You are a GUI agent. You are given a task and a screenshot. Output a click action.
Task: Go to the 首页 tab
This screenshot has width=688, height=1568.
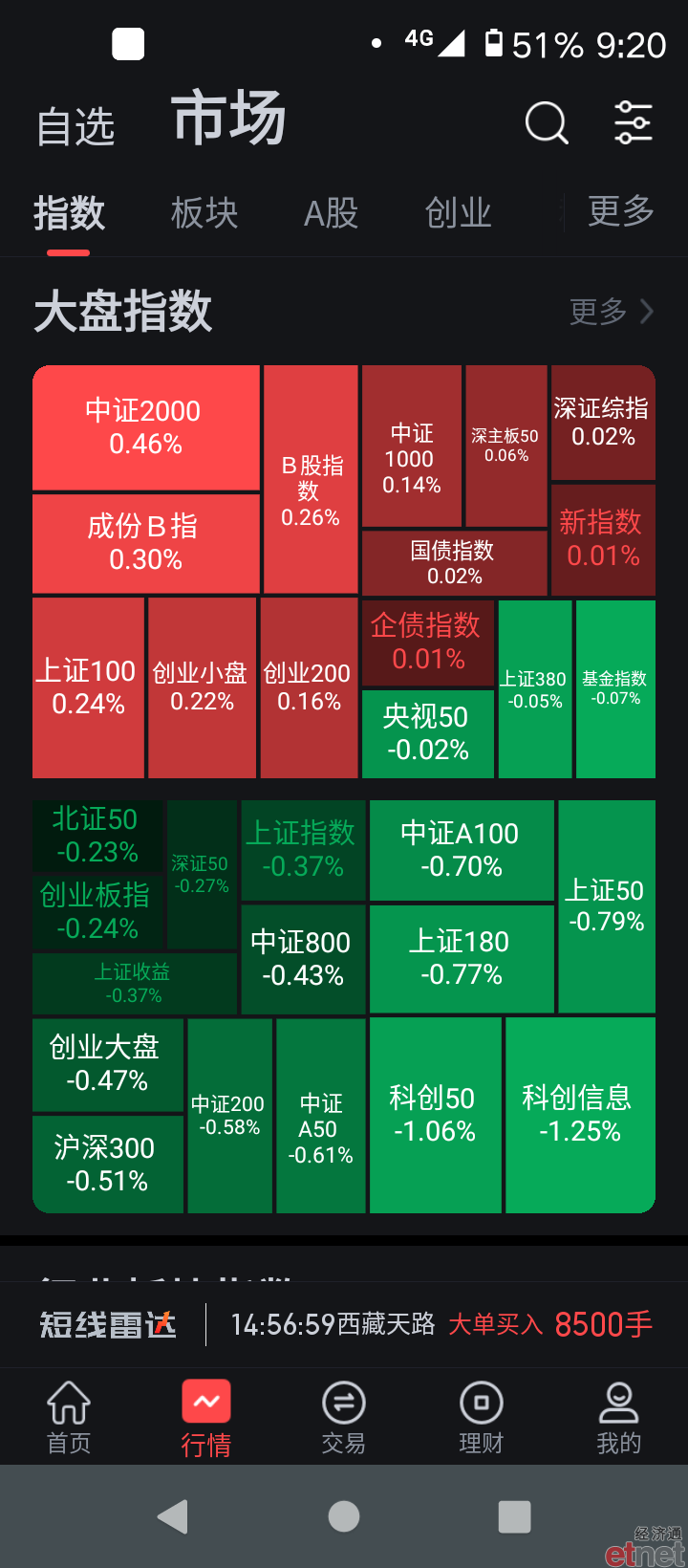pos(69,1417)
